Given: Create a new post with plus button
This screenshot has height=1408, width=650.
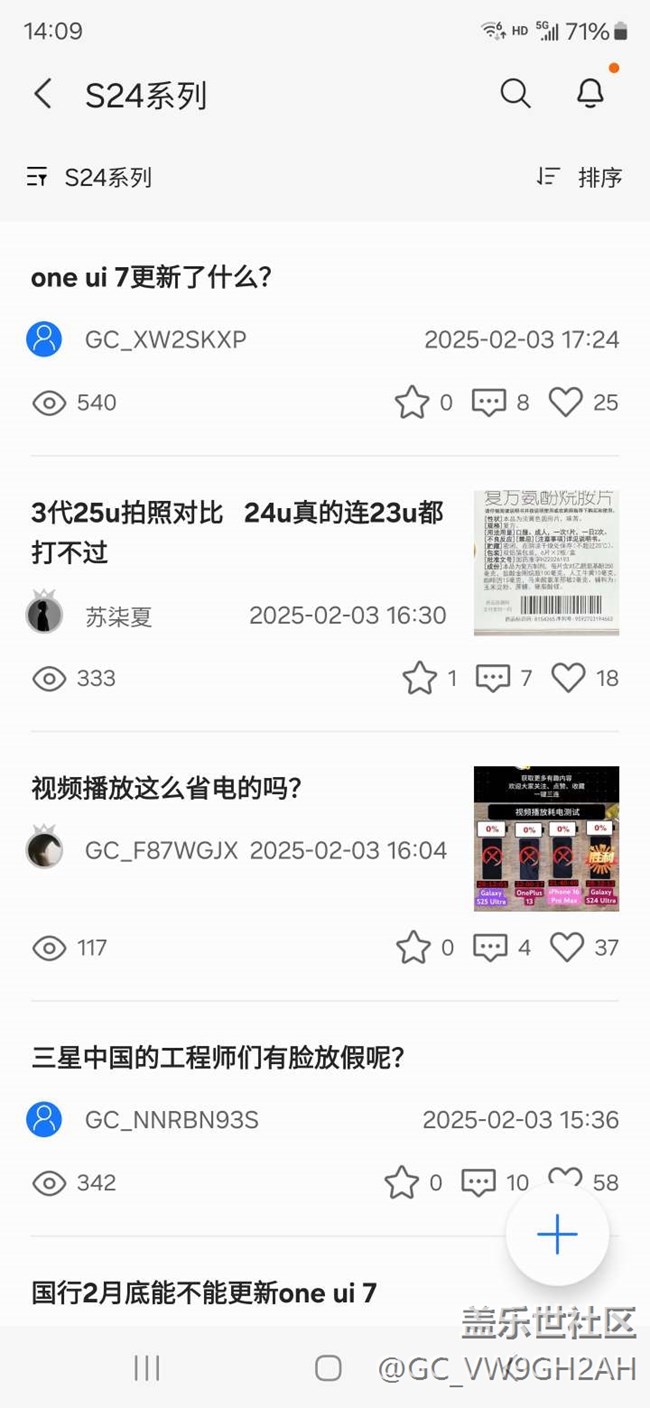Looking at the screenshot, I should click(x=557, y=1235).
